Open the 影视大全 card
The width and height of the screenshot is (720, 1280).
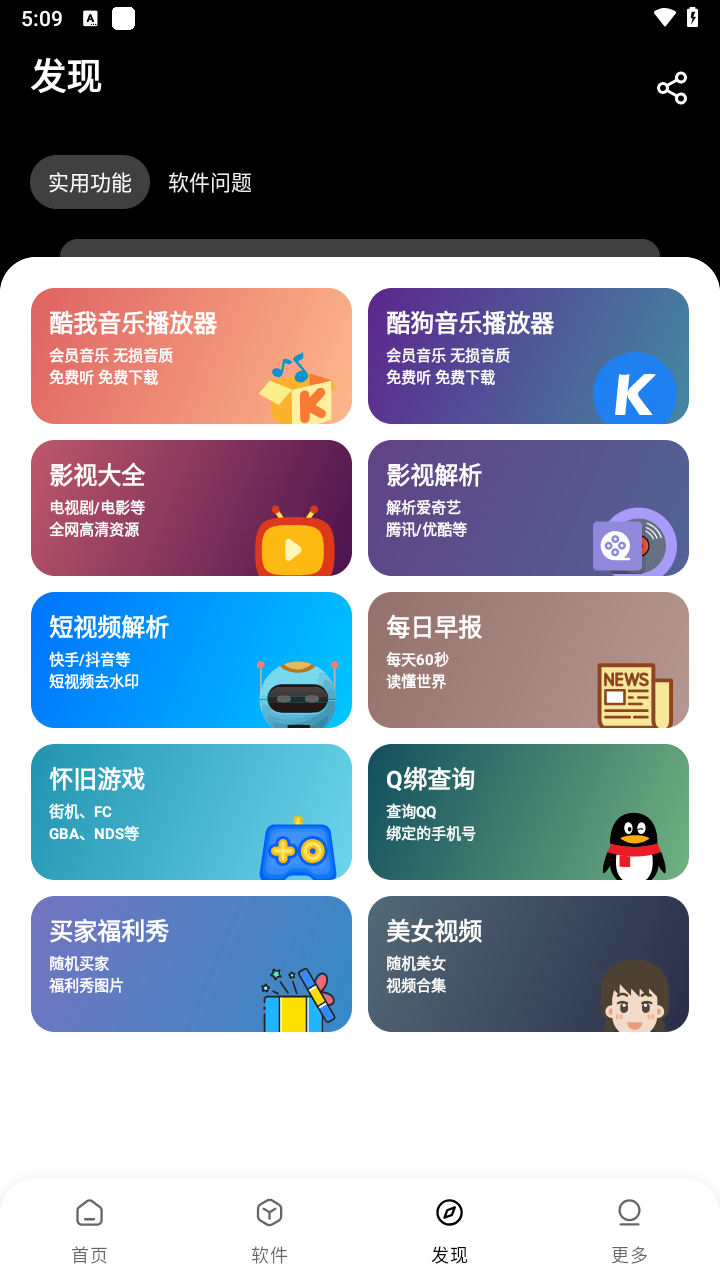[x=191, y=508]
